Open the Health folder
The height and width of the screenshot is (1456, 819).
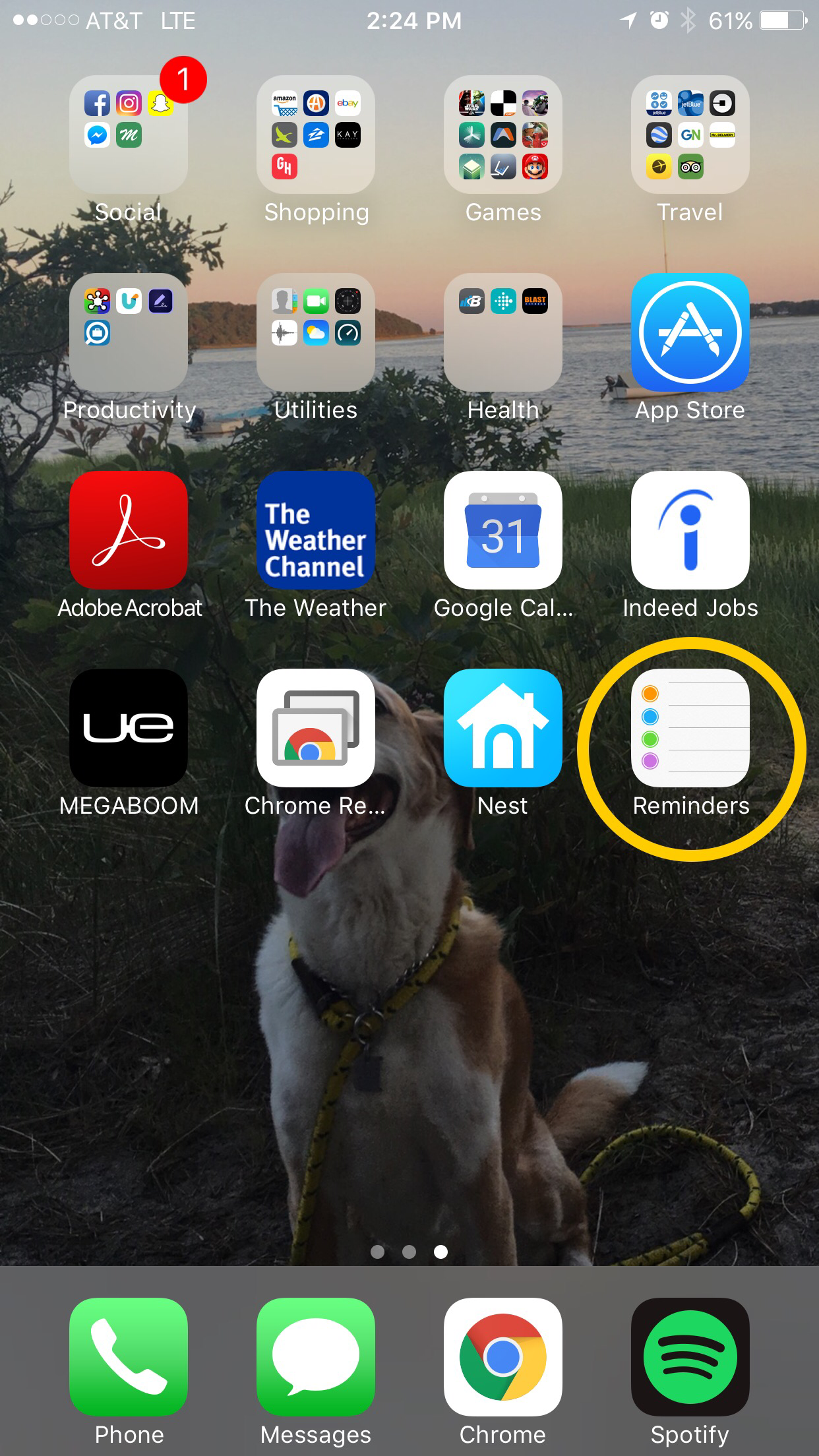pyautogui.click(x=503, y=332)
